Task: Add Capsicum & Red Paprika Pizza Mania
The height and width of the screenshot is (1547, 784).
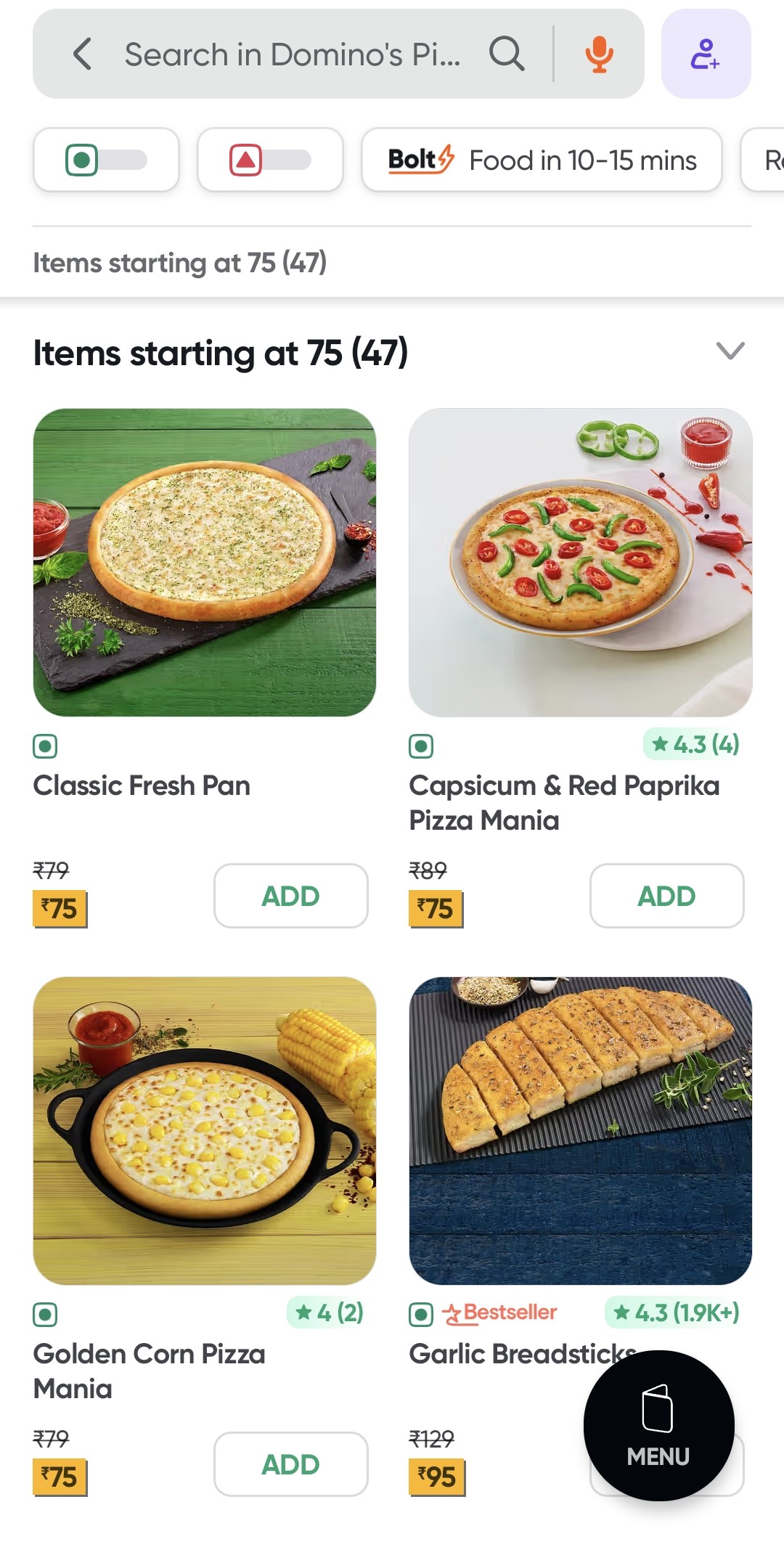Action: coord(666,896)
